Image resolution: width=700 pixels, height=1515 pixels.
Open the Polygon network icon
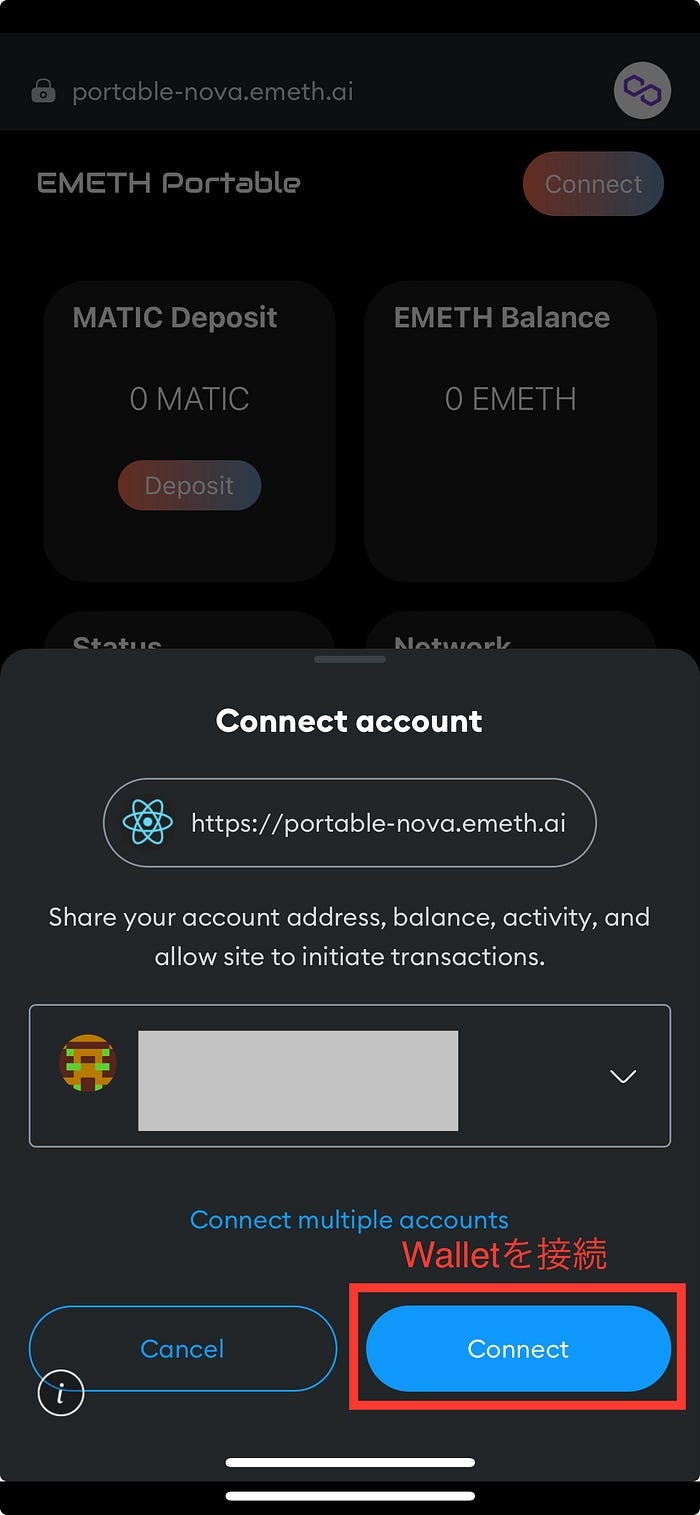click(x=642, y=91)
